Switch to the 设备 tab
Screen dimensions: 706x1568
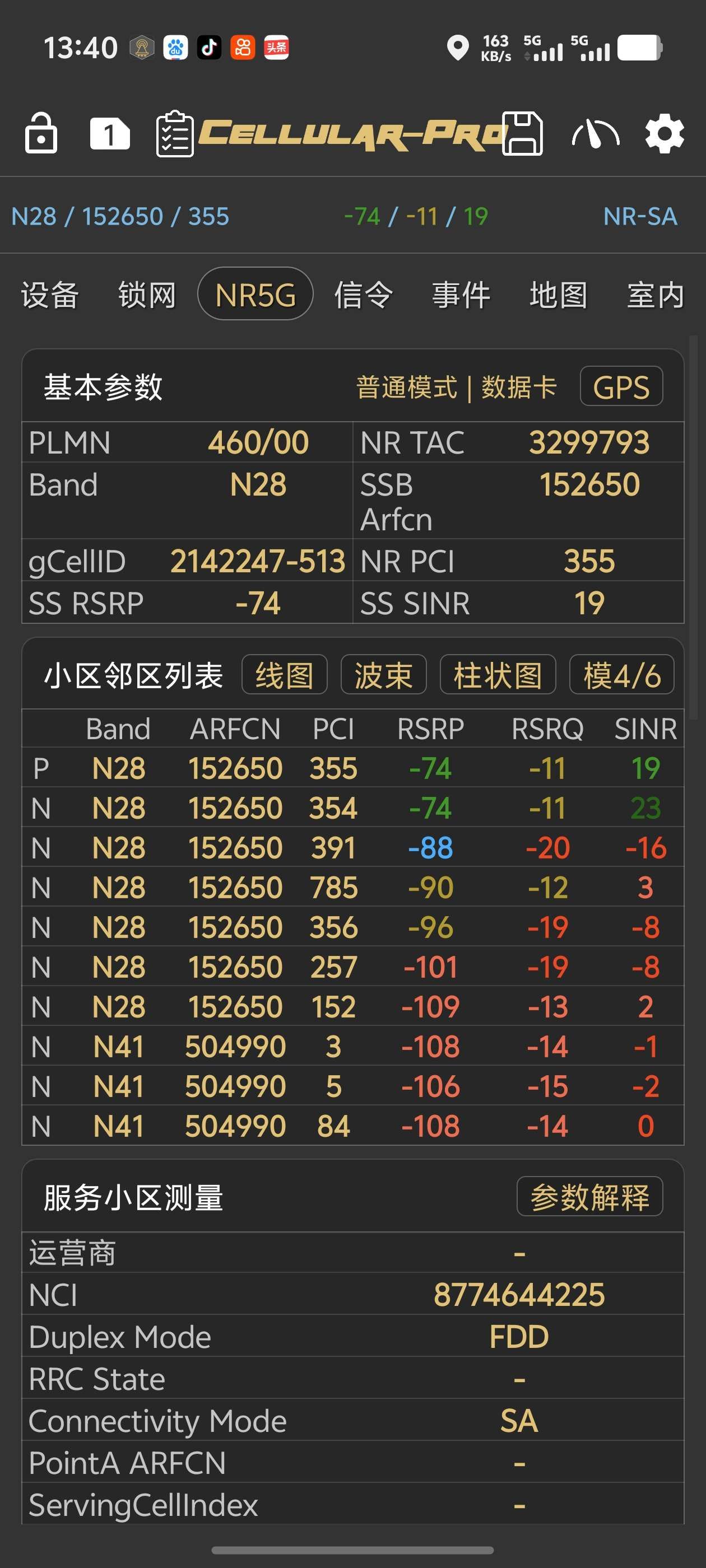coord(50,295)
